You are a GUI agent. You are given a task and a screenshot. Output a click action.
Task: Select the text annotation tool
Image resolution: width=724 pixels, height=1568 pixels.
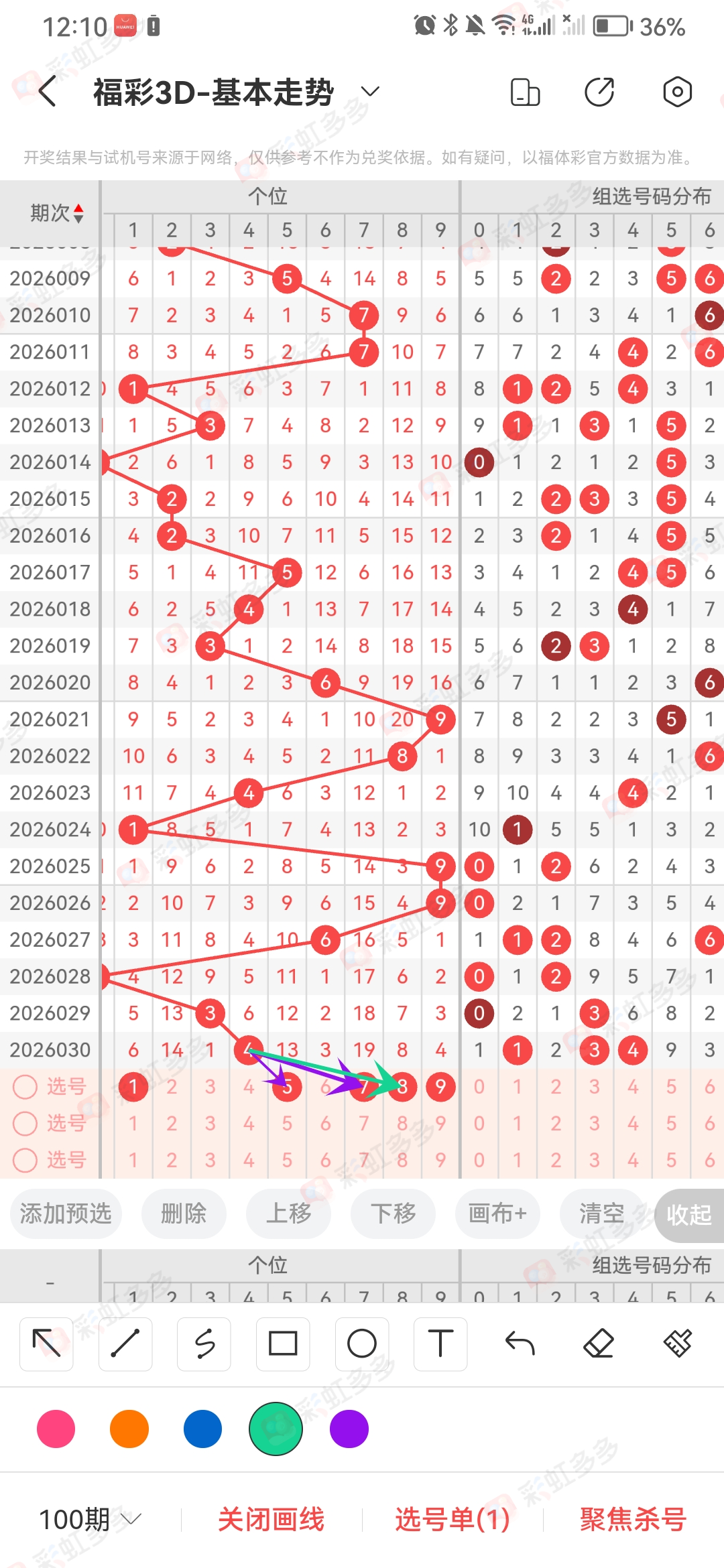tap(440, 1344)
